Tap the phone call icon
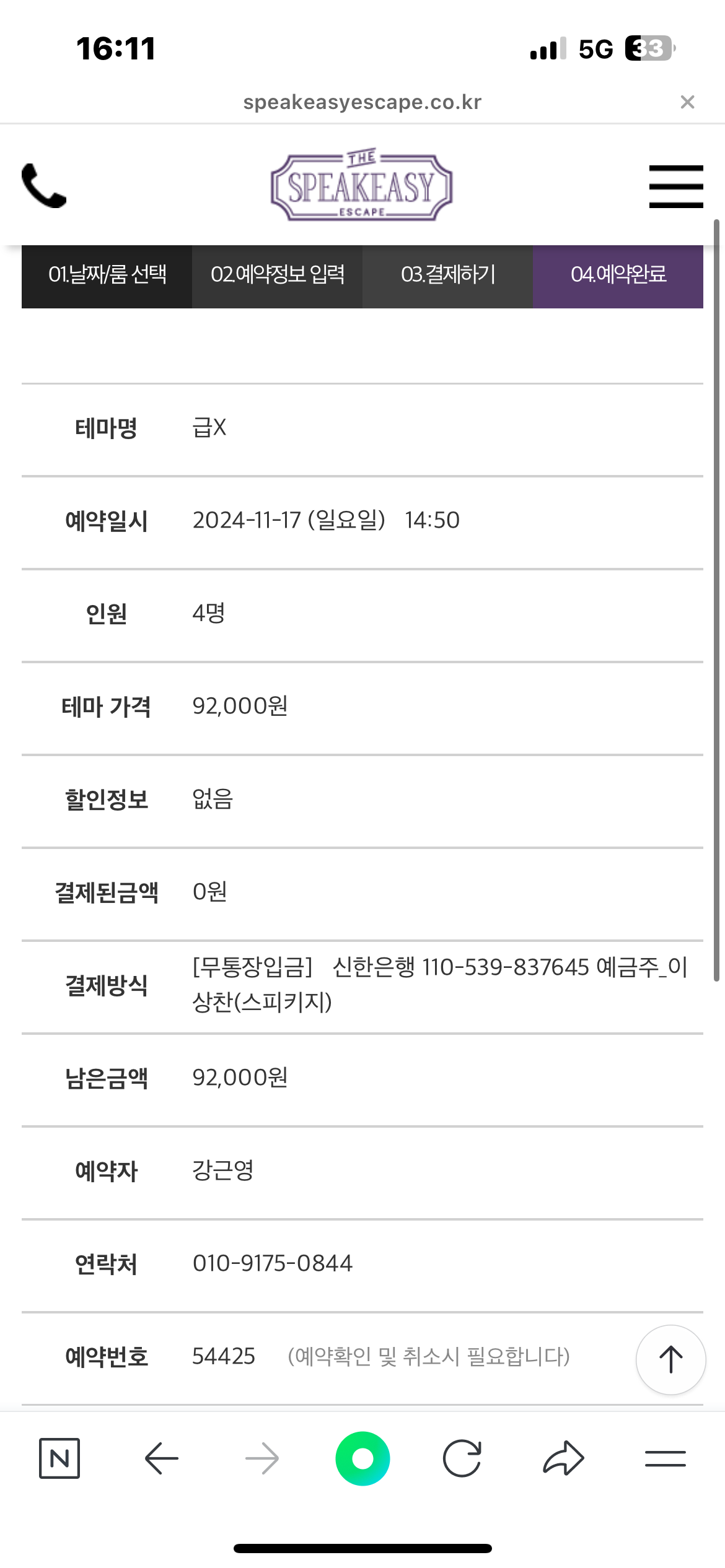This screenshot has height=1568, width=725. [44, 186]
